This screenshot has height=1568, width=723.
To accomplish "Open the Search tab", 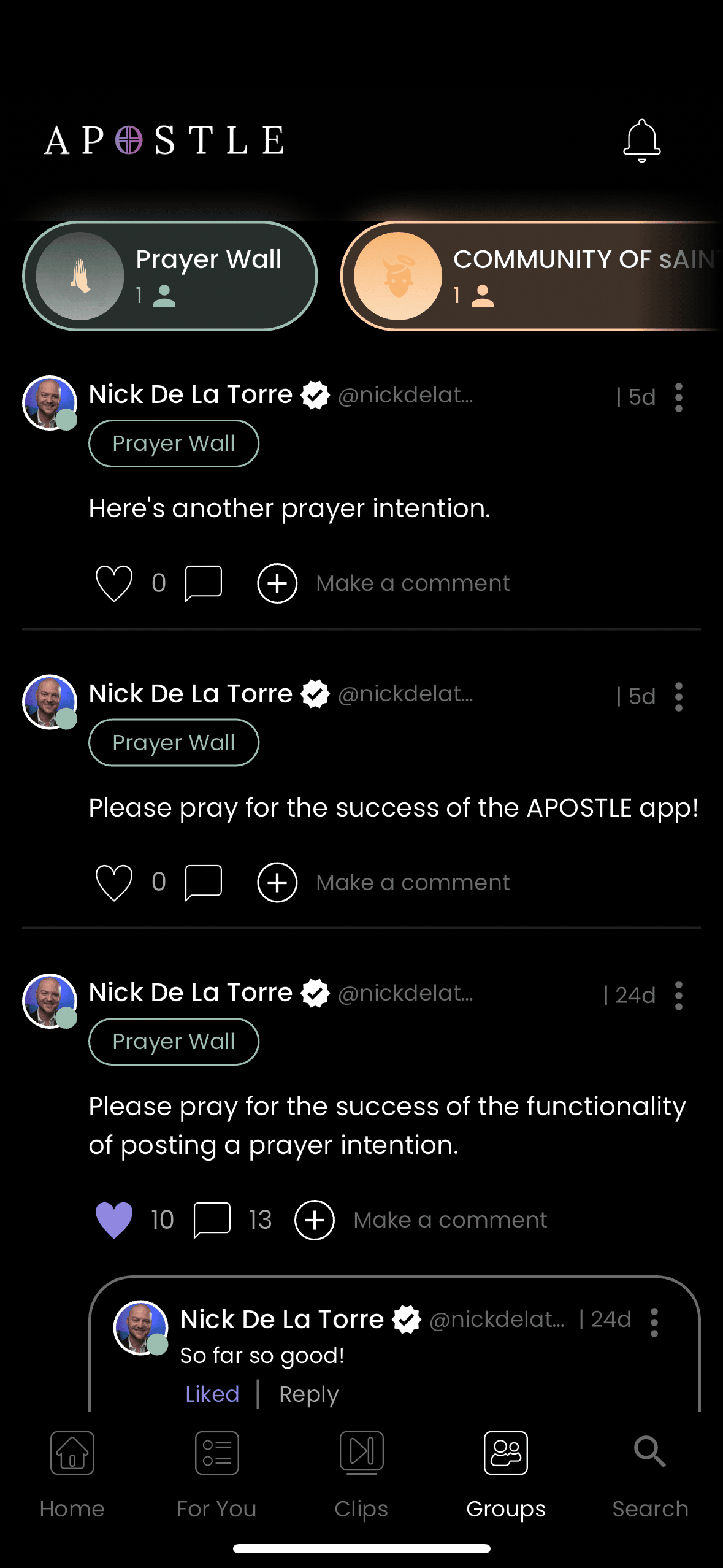I will (x=650, y=1472).
